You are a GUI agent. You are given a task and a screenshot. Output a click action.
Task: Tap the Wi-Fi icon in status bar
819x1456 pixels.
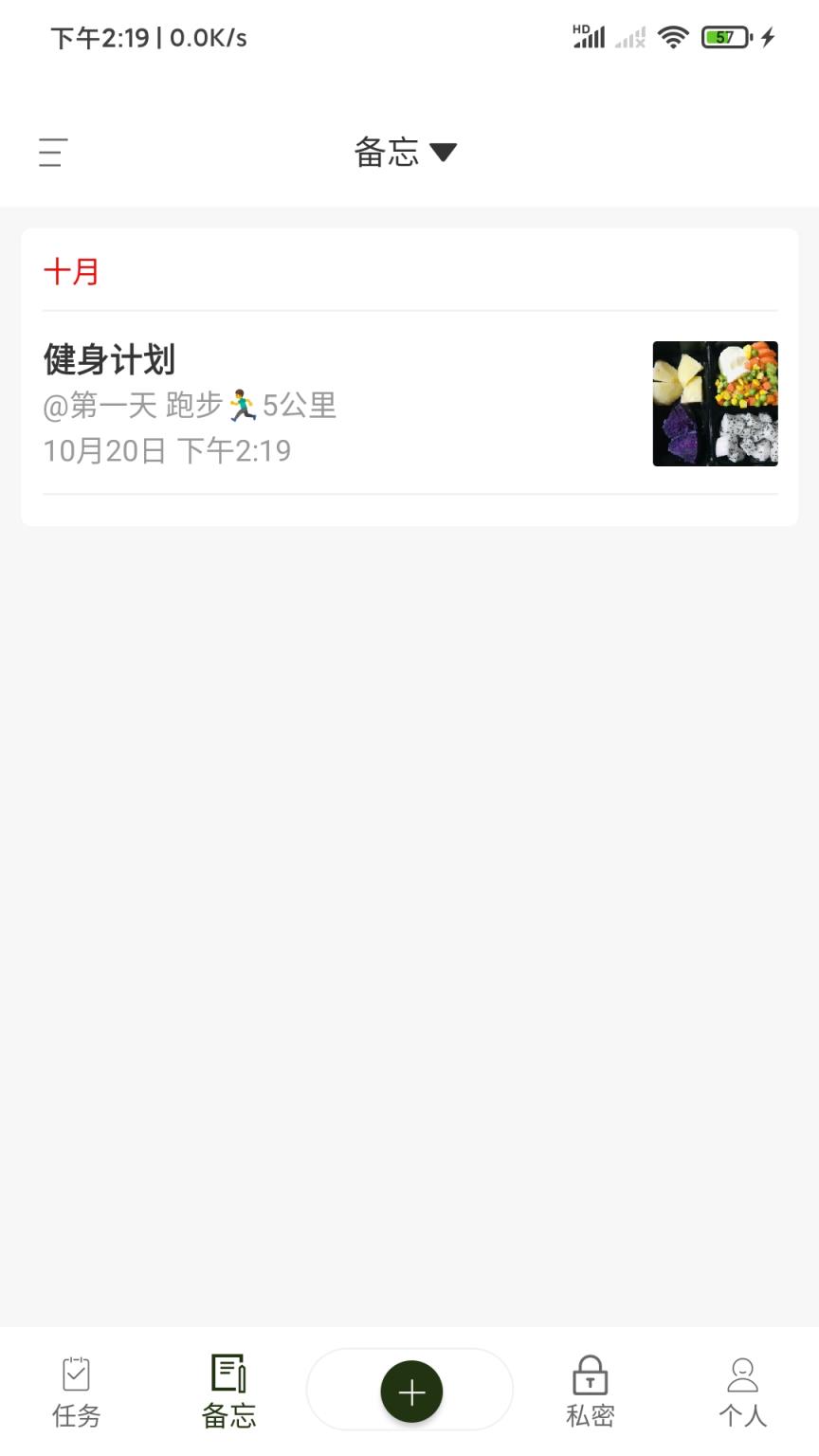674,38
